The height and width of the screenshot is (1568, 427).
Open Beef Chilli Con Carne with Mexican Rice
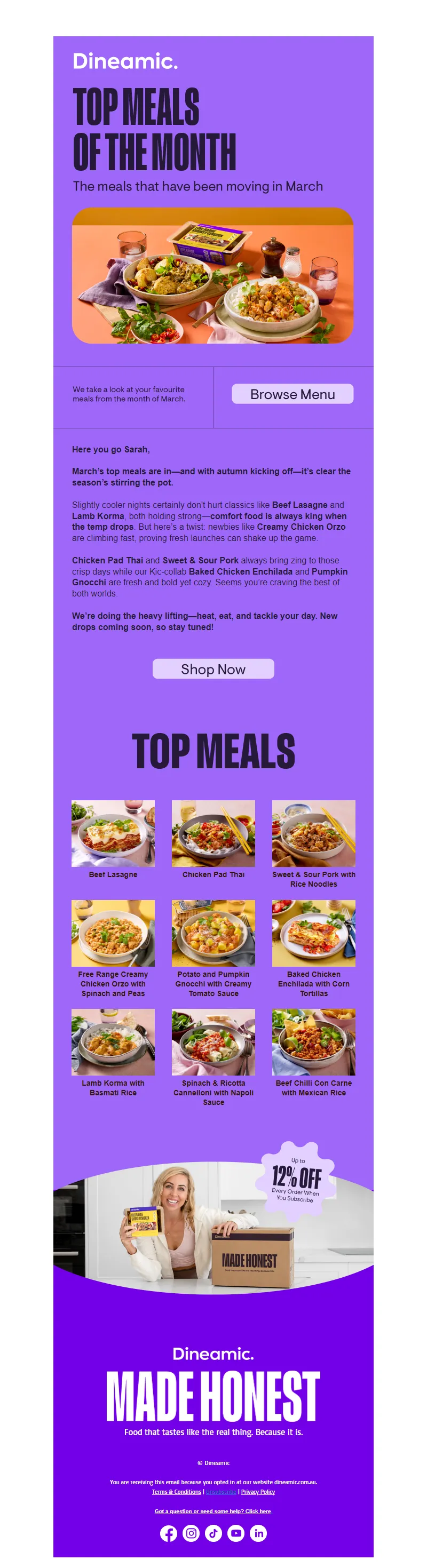[313, 1041]
